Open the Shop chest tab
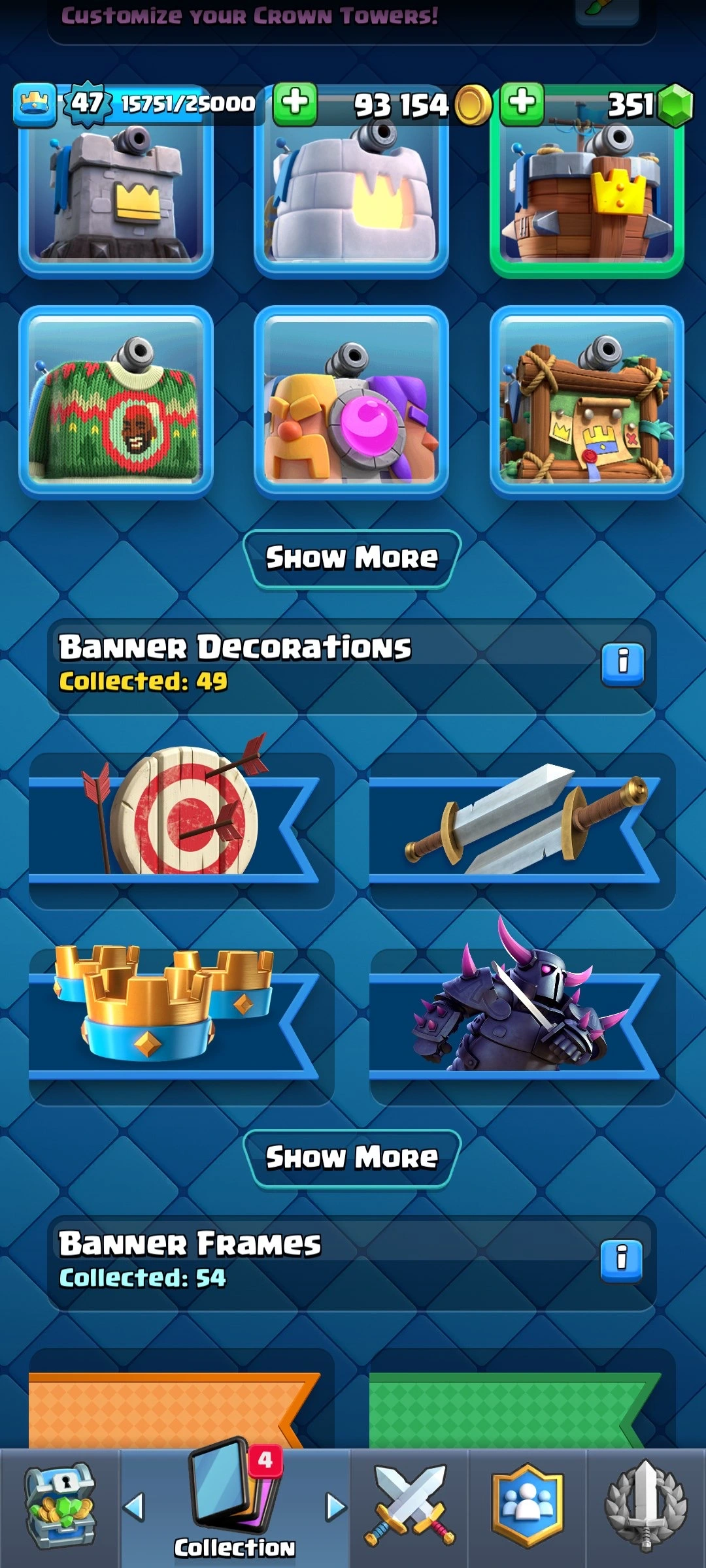Viewport: 706px width, 1568px height. click(x=59, y=1506)
